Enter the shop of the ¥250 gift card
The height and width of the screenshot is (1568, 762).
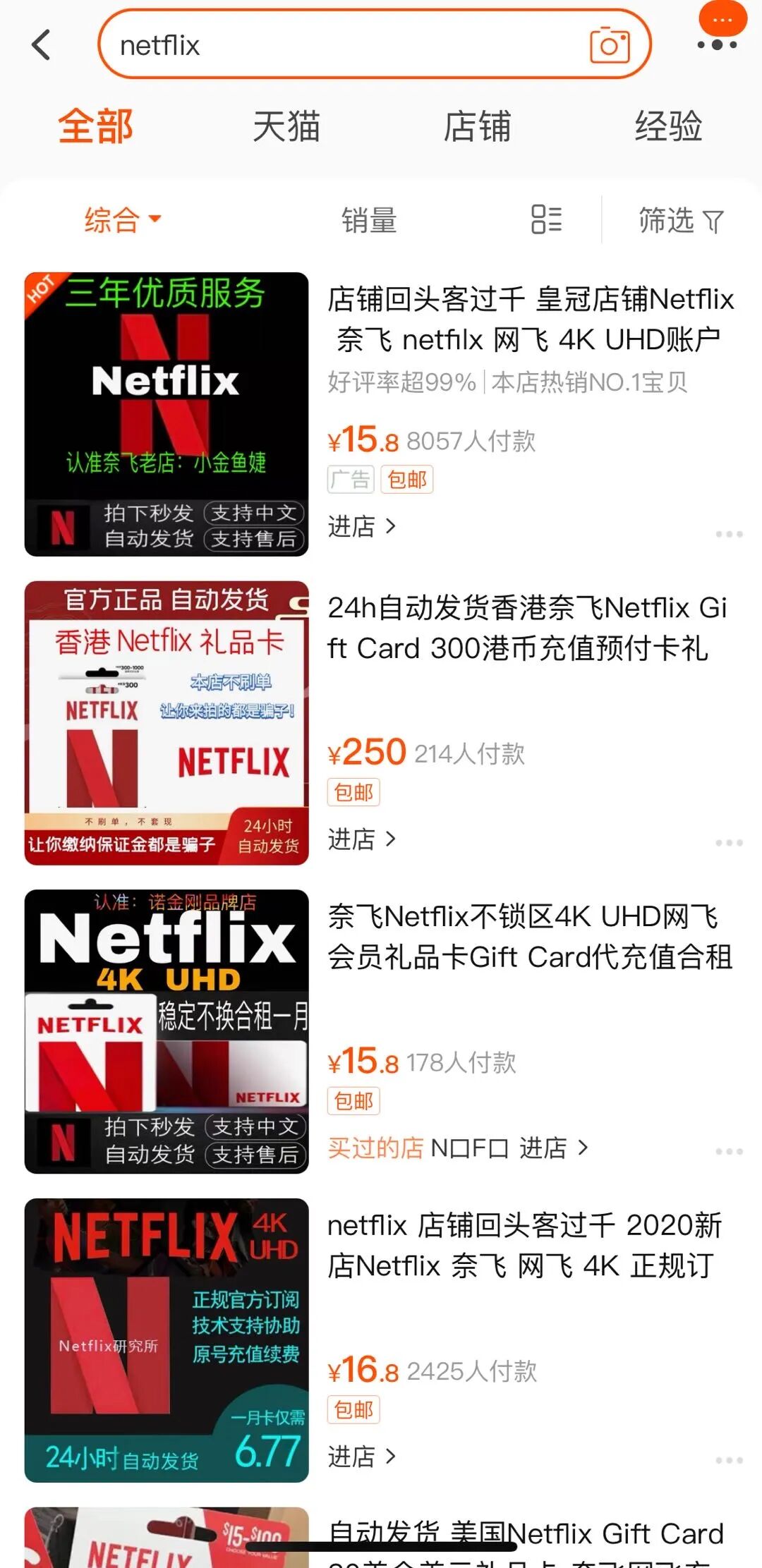pyautogui.click(x=361, y=839)
